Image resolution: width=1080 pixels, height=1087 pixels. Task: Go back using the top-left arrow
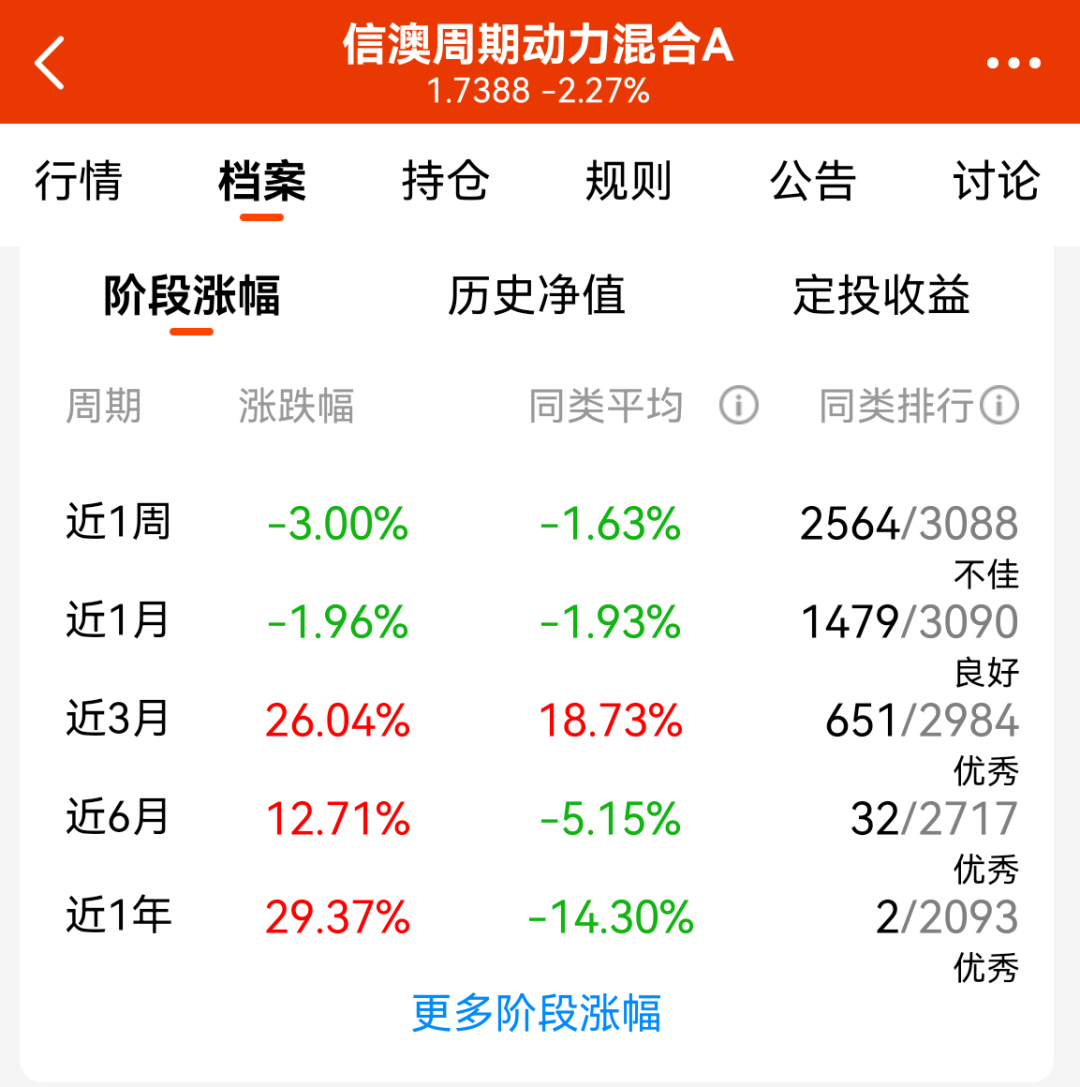pyautogui.click(x=50, y=63)
